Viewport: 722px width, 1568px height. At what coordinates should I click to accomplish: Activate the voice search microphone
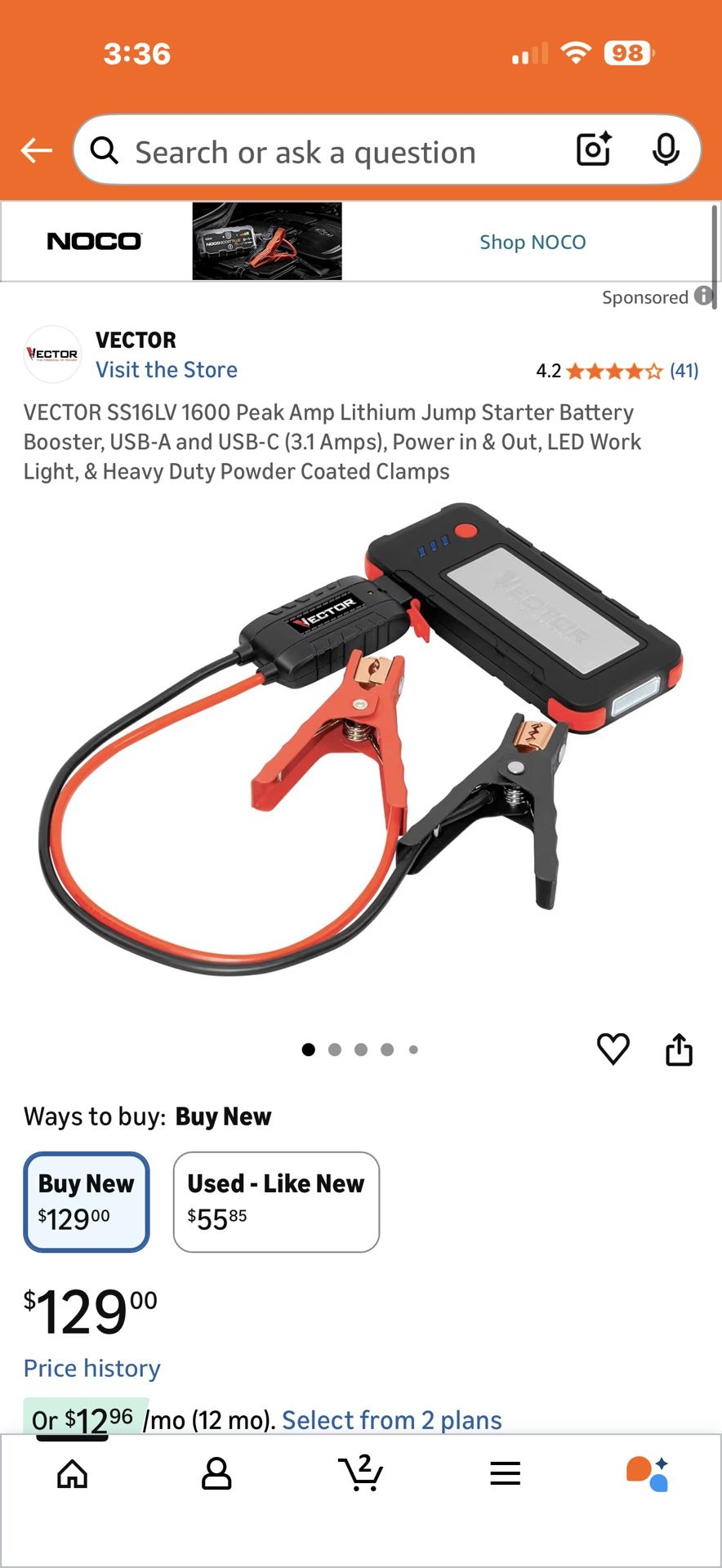tap(667, 149)
